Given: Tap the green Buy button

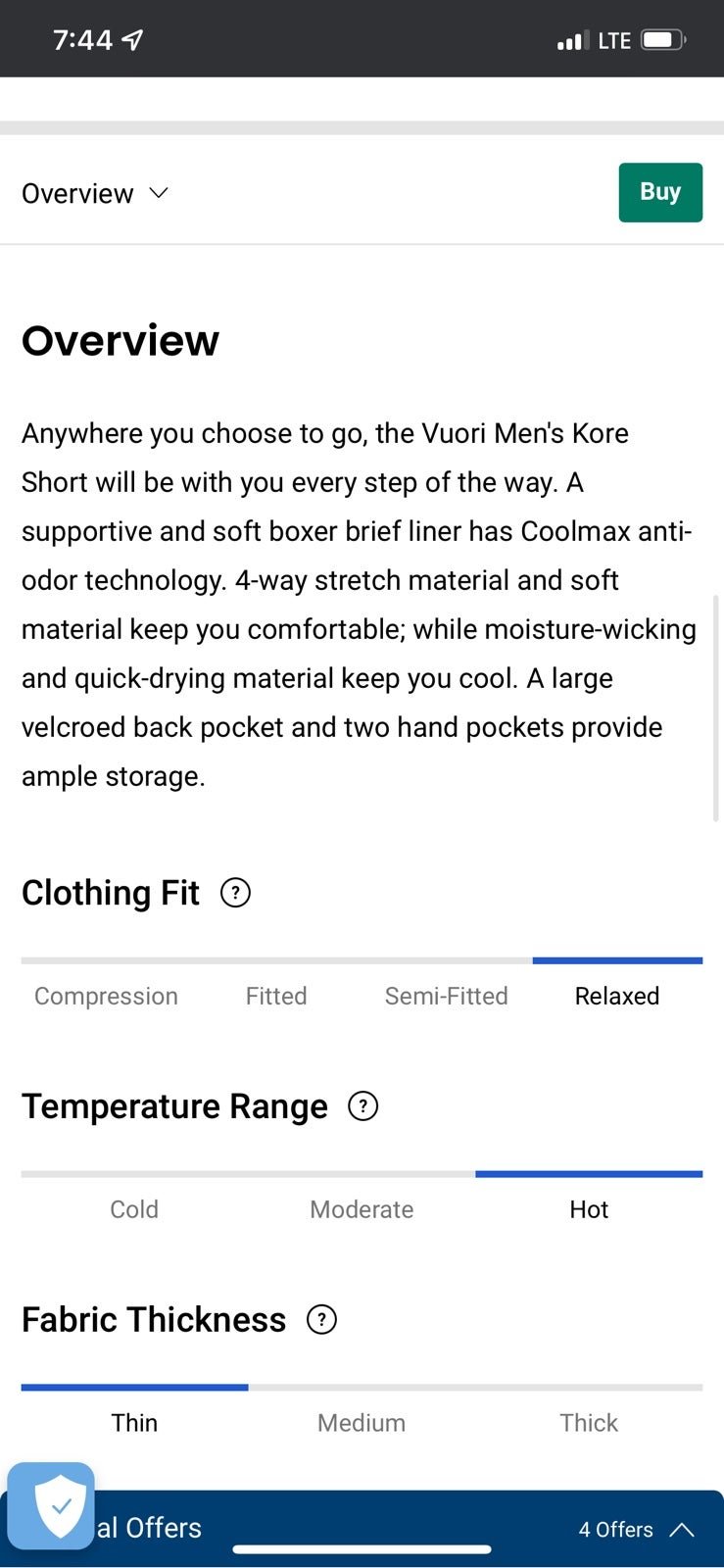Looking at the screenshot, I should pyautogui.click(x=660, y=192).
